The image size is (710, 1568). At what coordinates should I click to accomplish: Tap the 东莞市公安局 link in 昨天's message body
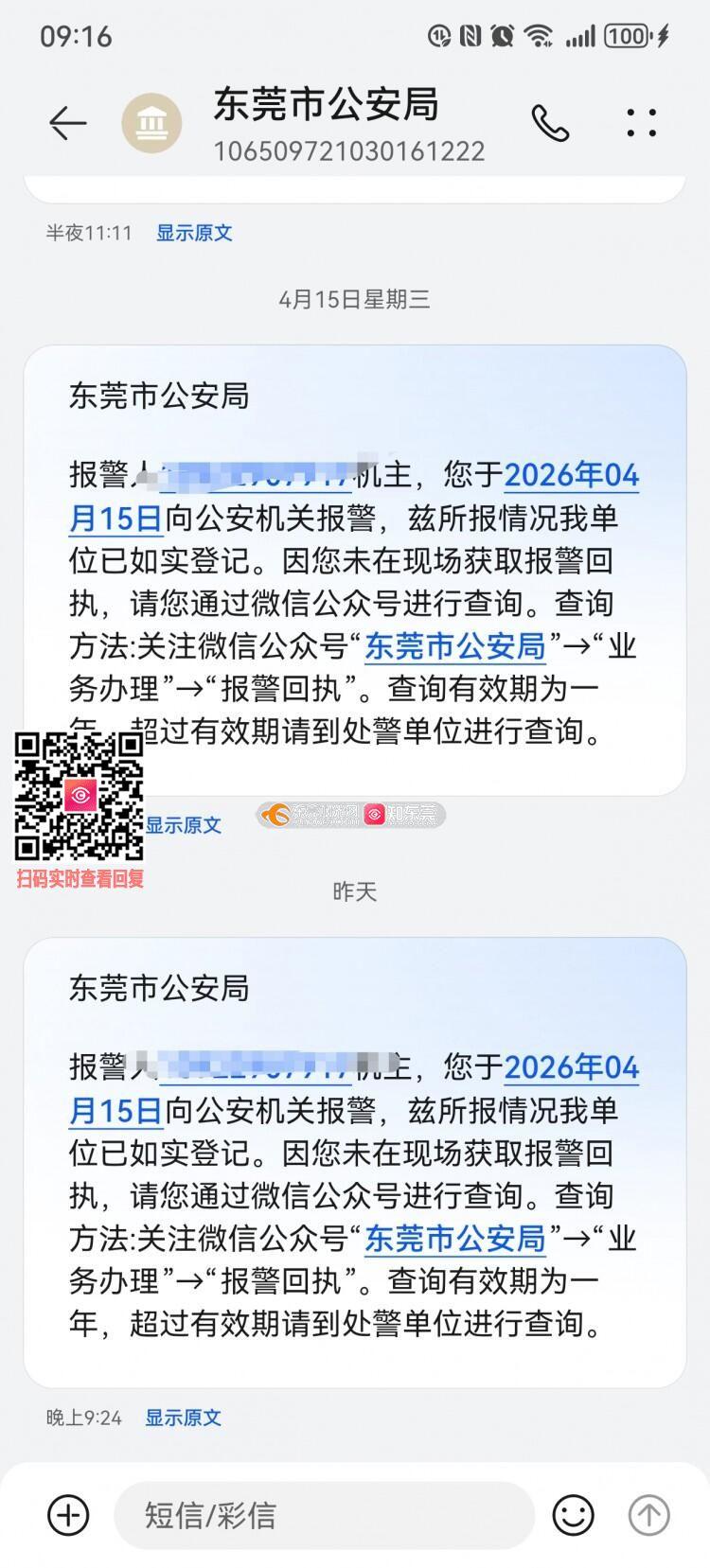point(455,1238)
